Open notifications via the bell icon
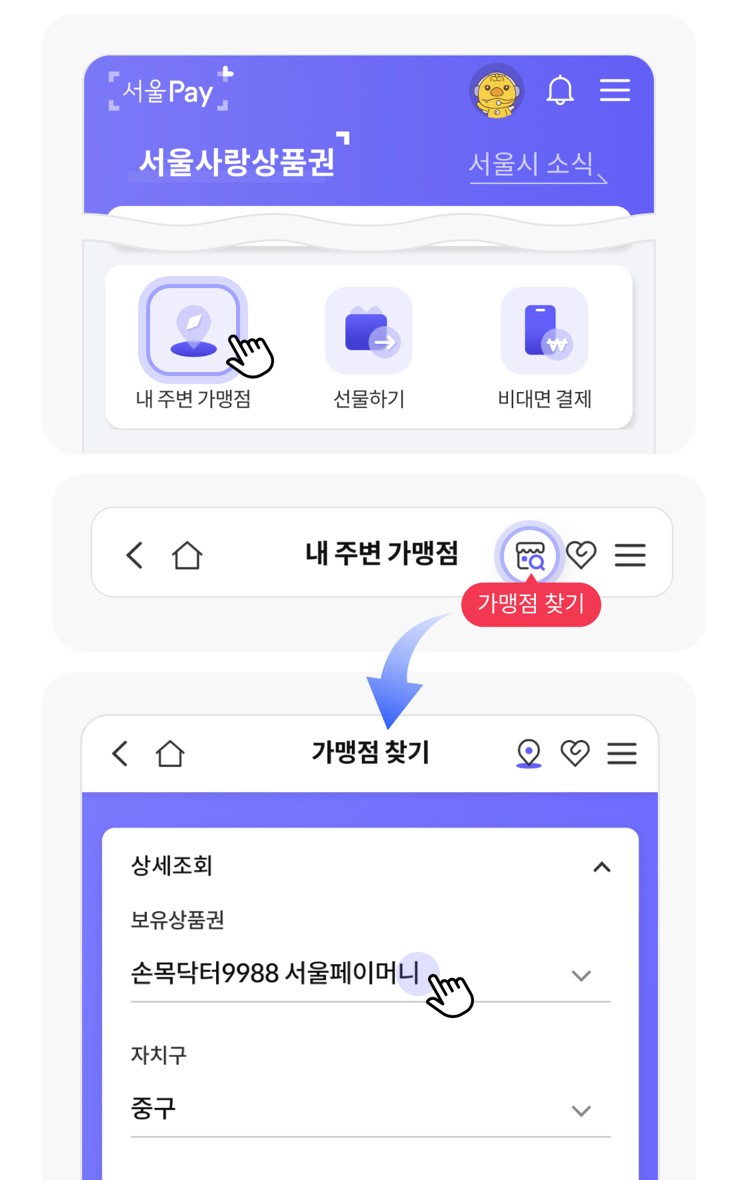This screenshot has height=1180, width=750. 561,92
